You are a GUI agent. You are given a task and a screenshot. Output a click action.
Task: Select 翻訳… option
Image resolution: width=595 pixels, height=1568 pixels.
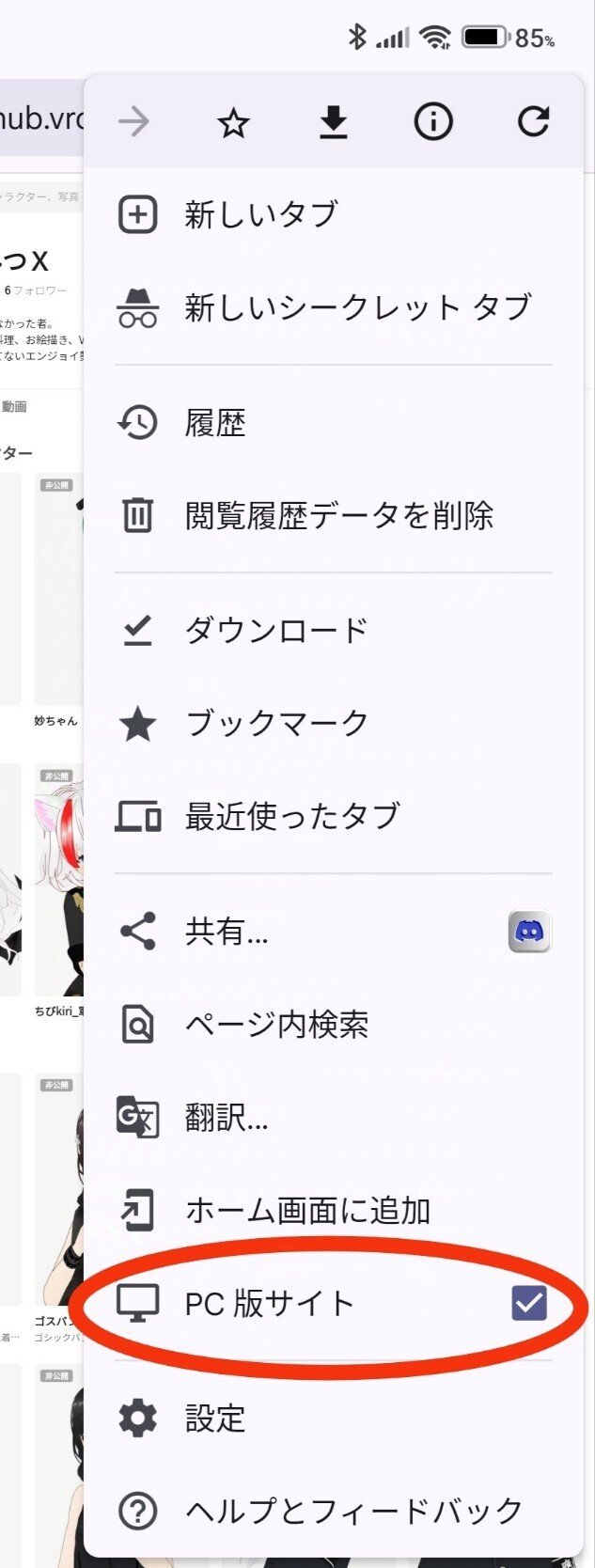coord(227,1118)
